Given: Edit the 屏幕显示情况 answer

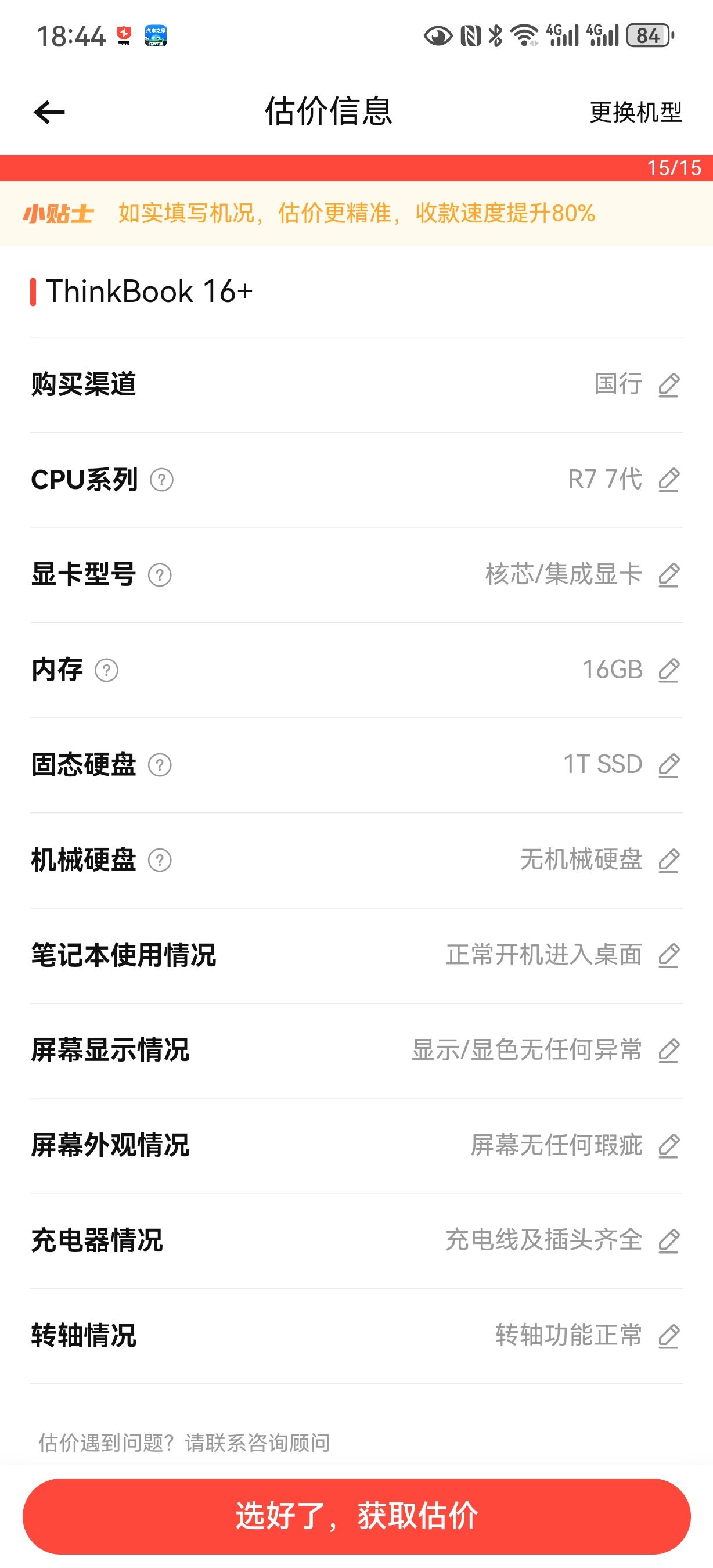Looking at the screenshot, I should [669, 1050].
